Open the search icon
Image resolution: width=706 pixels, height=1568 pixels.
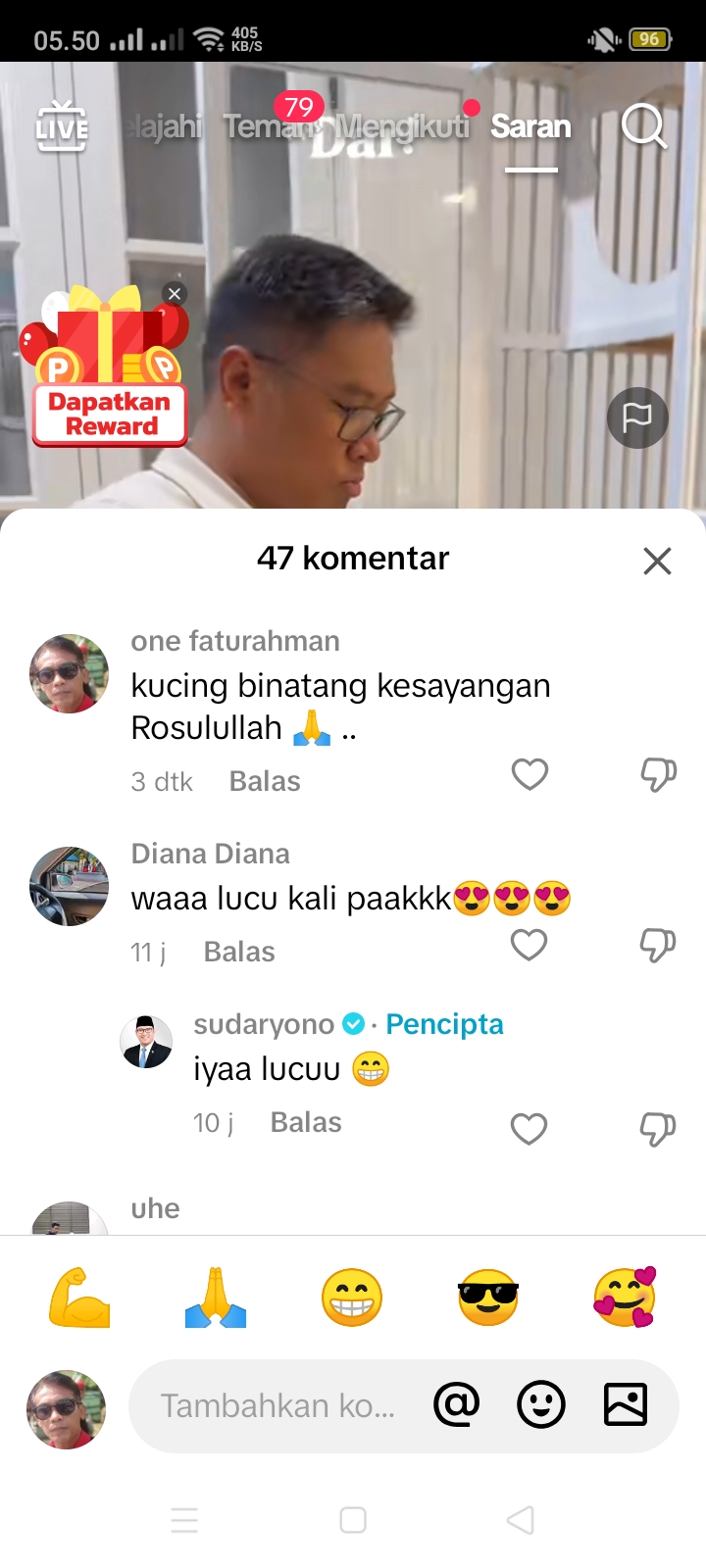(644, 126)
